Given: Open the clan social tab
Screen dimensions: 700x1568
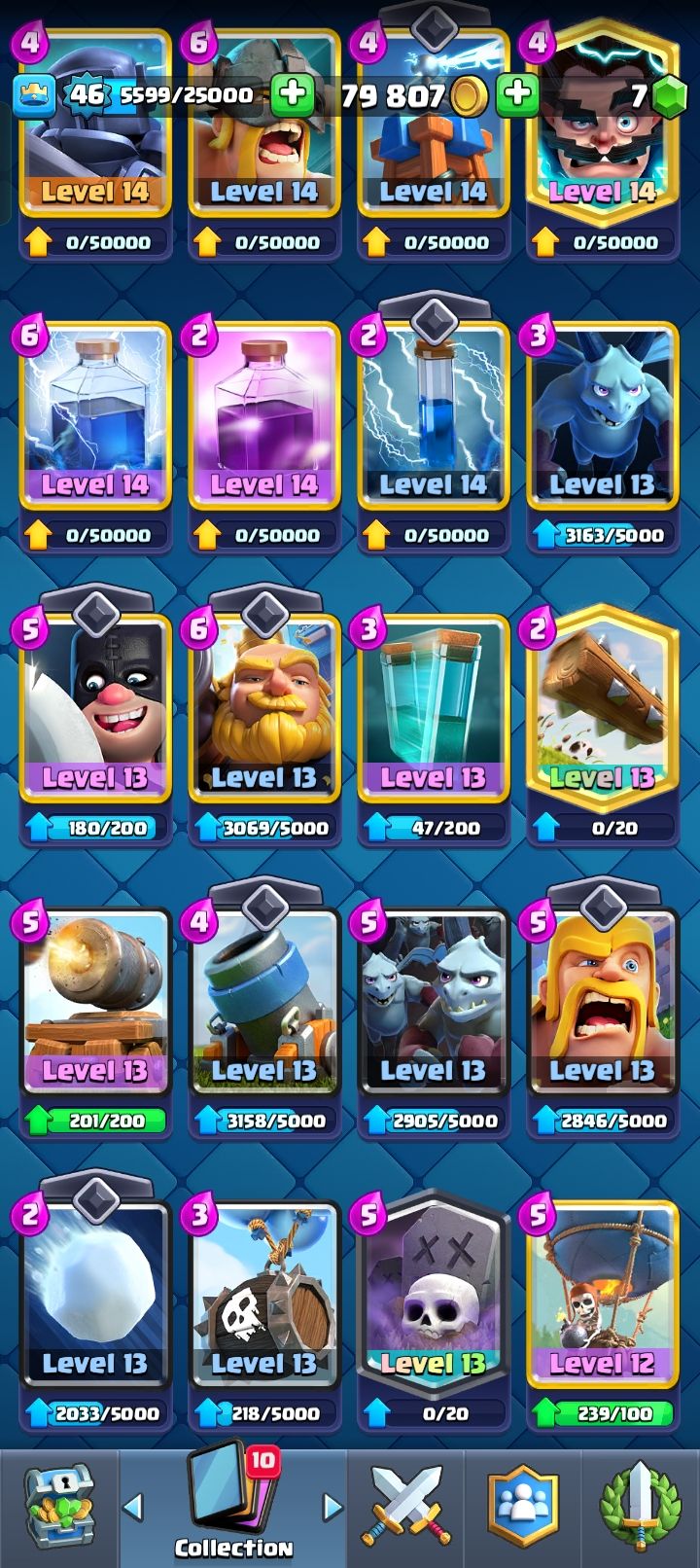Looking at the screenshot, I should click(523, 1508).
